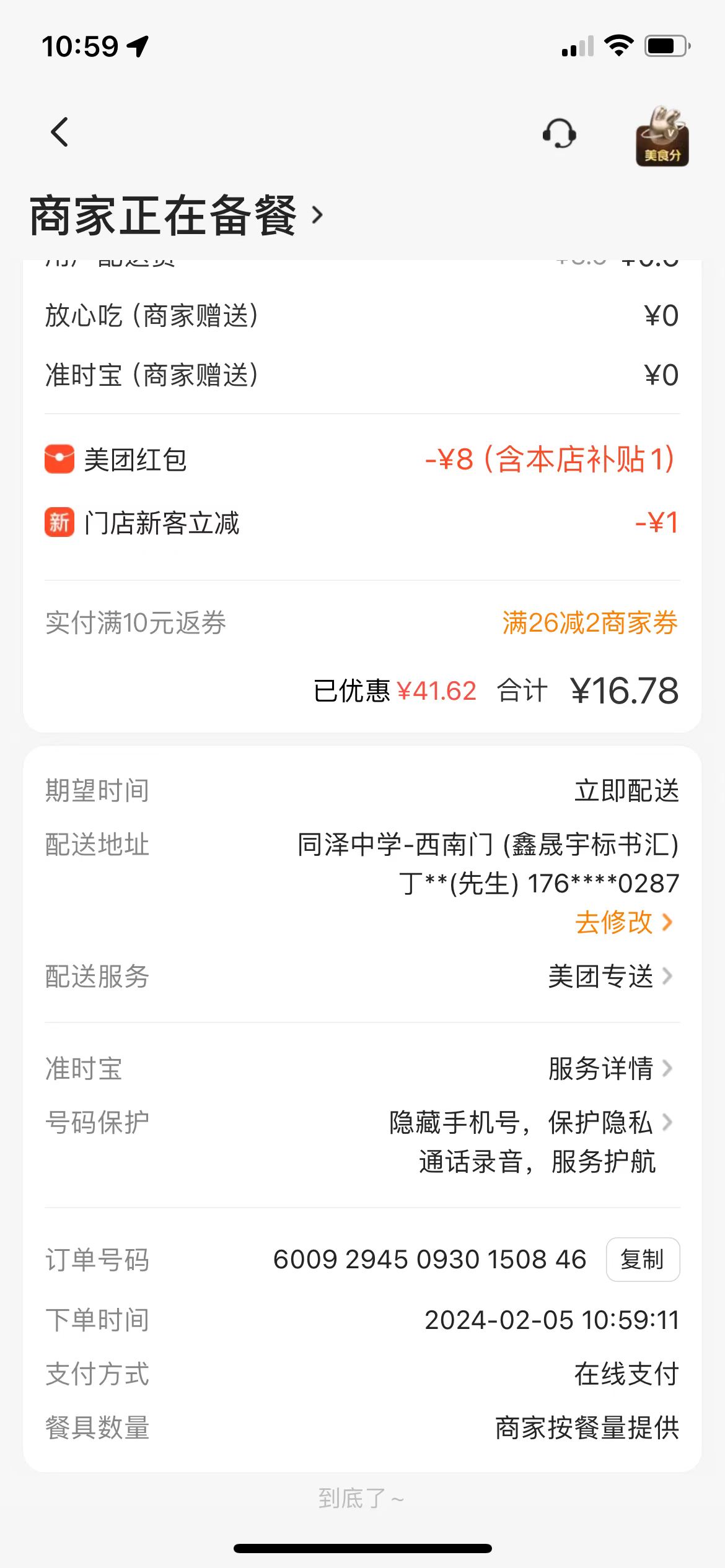Tap 去修改 to edit delivery address
Image resolution: width=725 pixels, height=1568 pixels.
(x=623, y=922)
